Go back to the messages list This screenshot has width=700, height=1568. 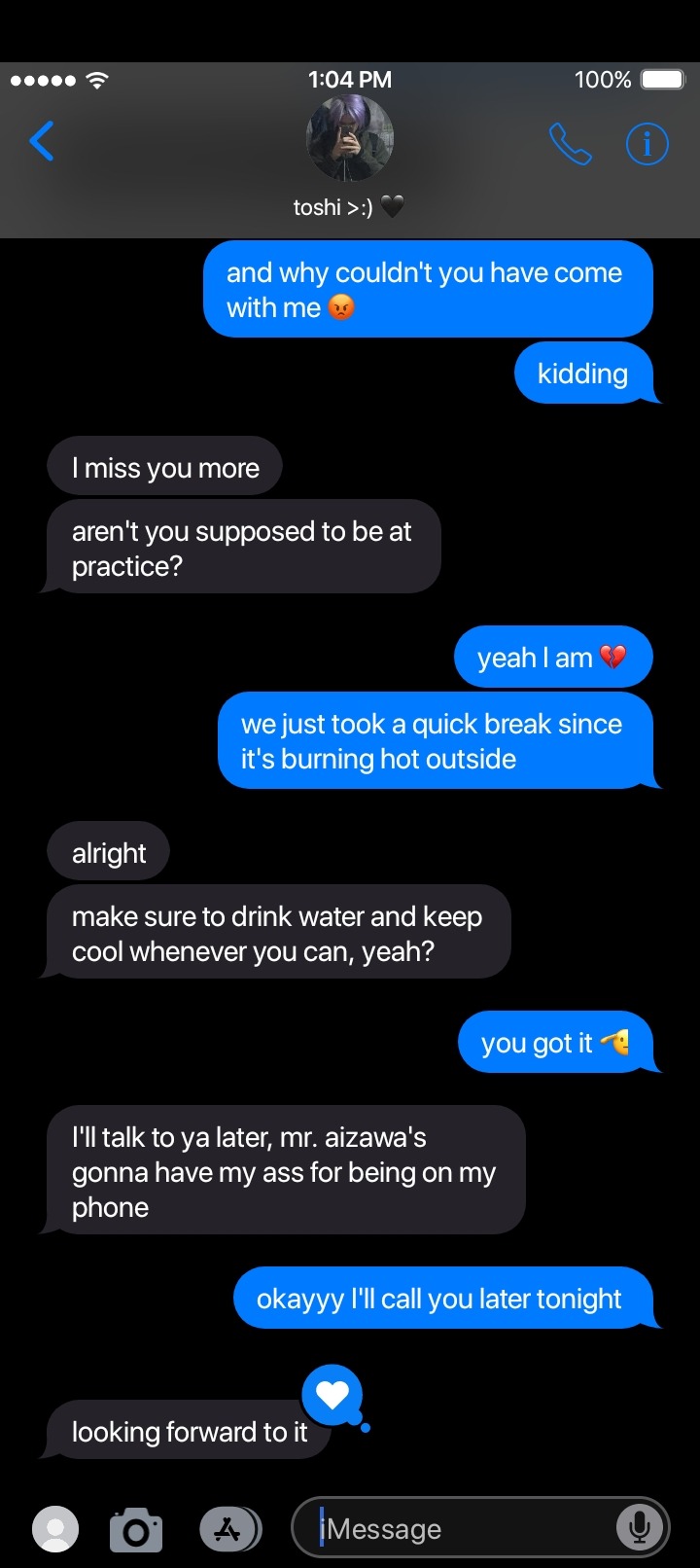tap(42, 142)
